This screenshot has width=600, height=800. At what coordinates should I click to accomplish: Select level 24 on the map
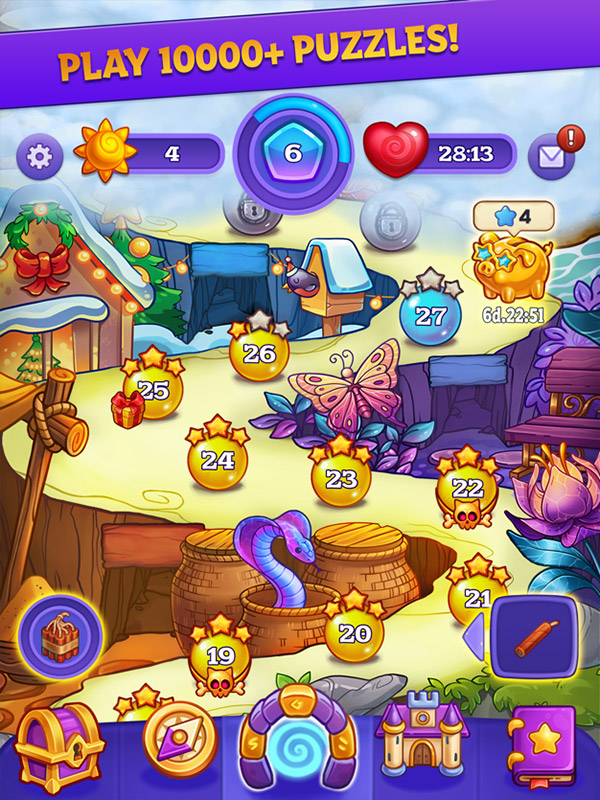tap(217, 460)
